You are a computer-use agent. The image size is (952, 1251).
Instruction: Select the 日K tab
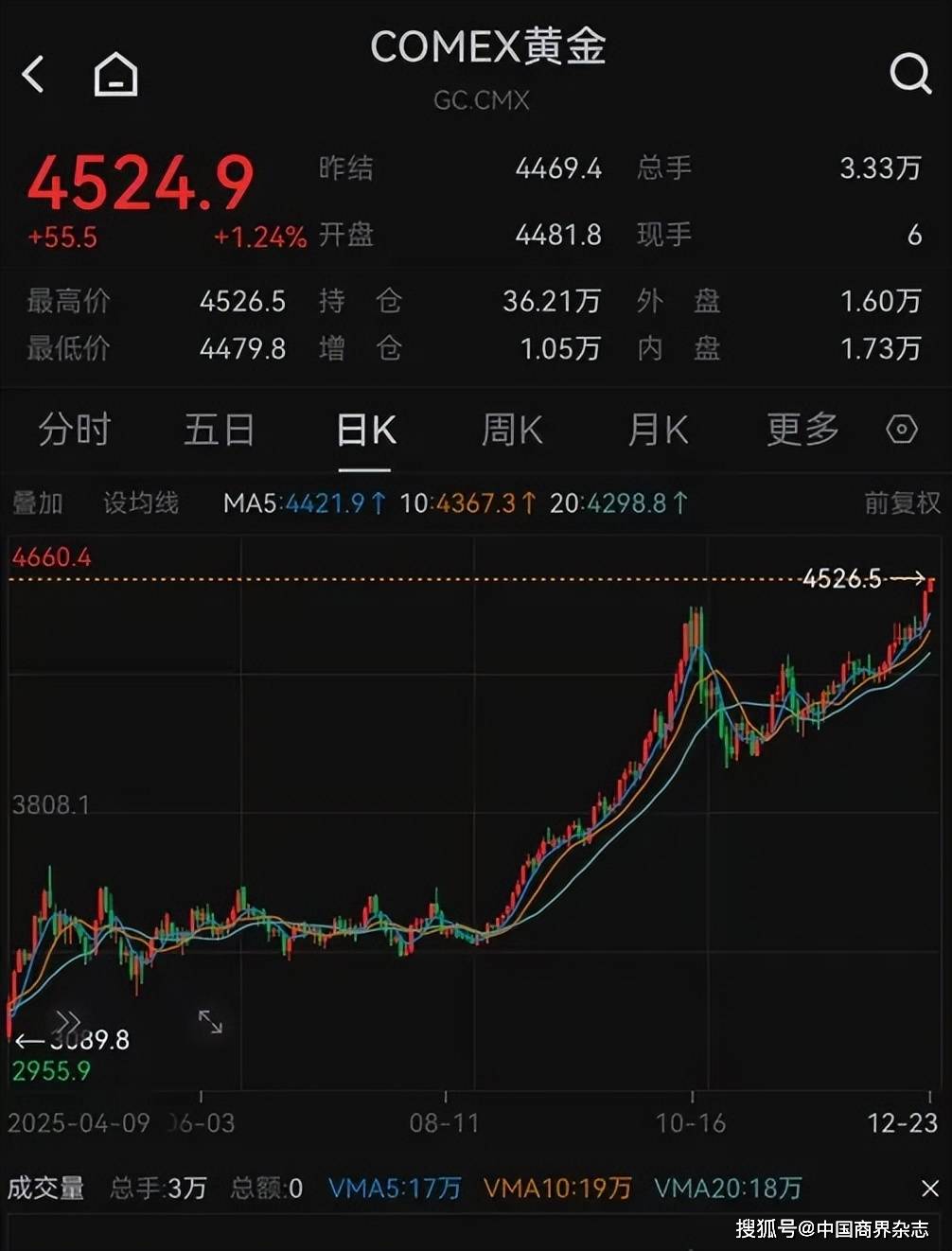365,431
